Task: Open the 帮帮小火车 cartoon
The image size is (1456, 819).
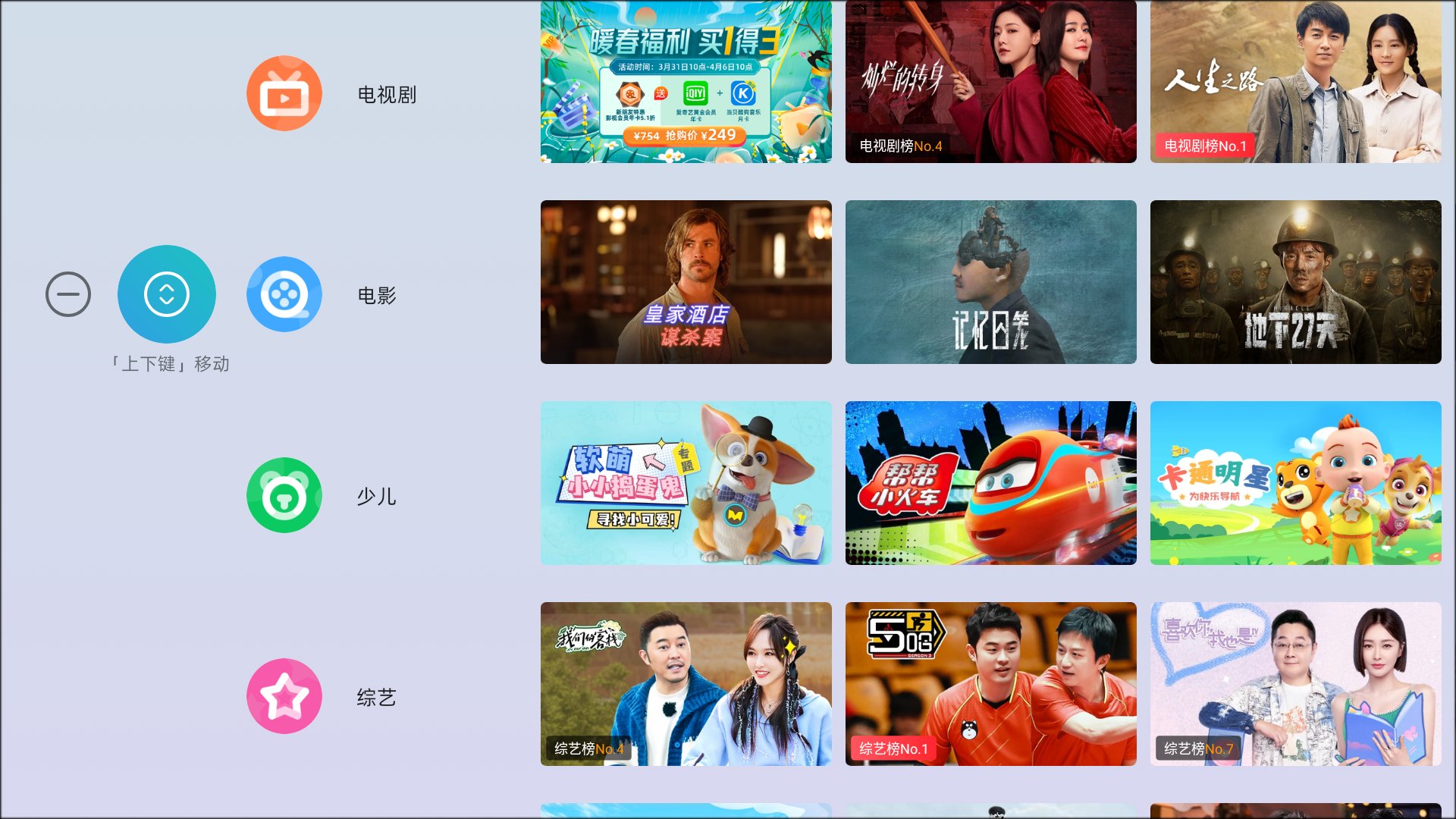Action: 990,483
